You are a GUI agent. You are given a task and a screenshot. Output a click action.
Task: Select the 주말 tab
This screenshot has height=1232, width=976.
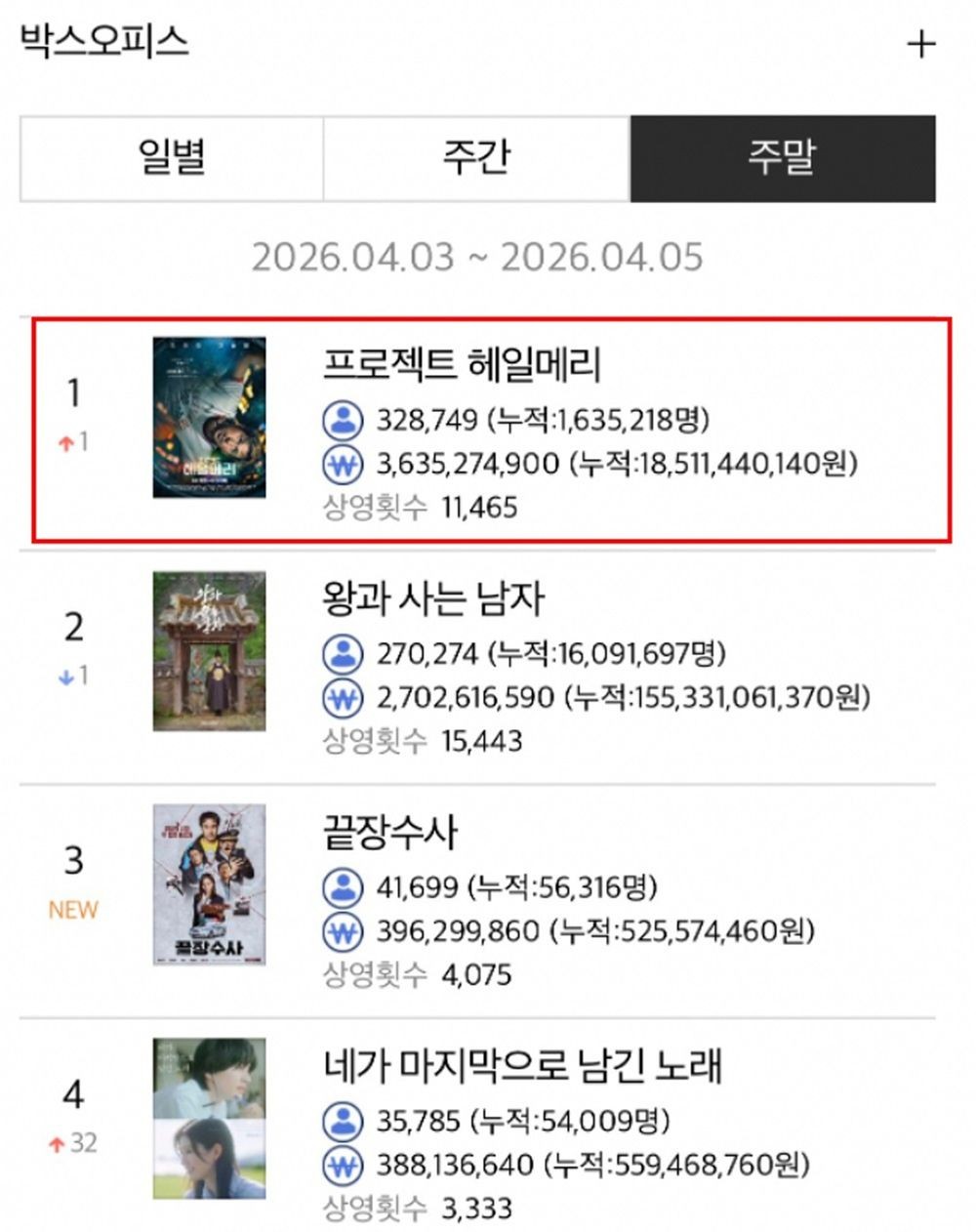click(783, 158)
